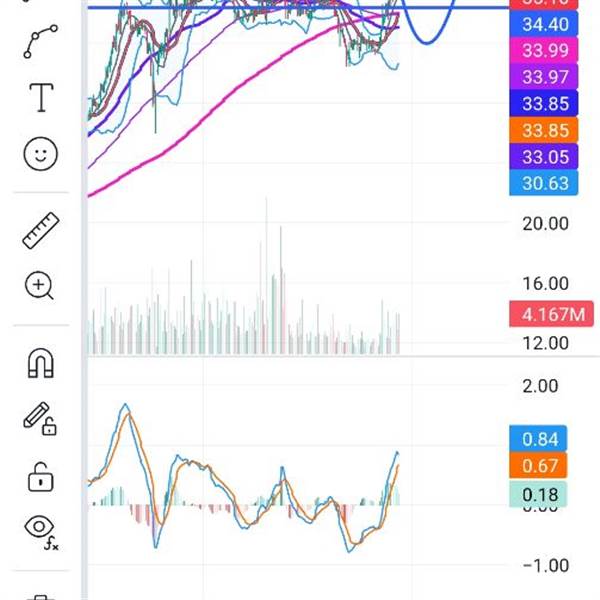
Task: Enable magnet mode
Action: click(x=40, y=363)
